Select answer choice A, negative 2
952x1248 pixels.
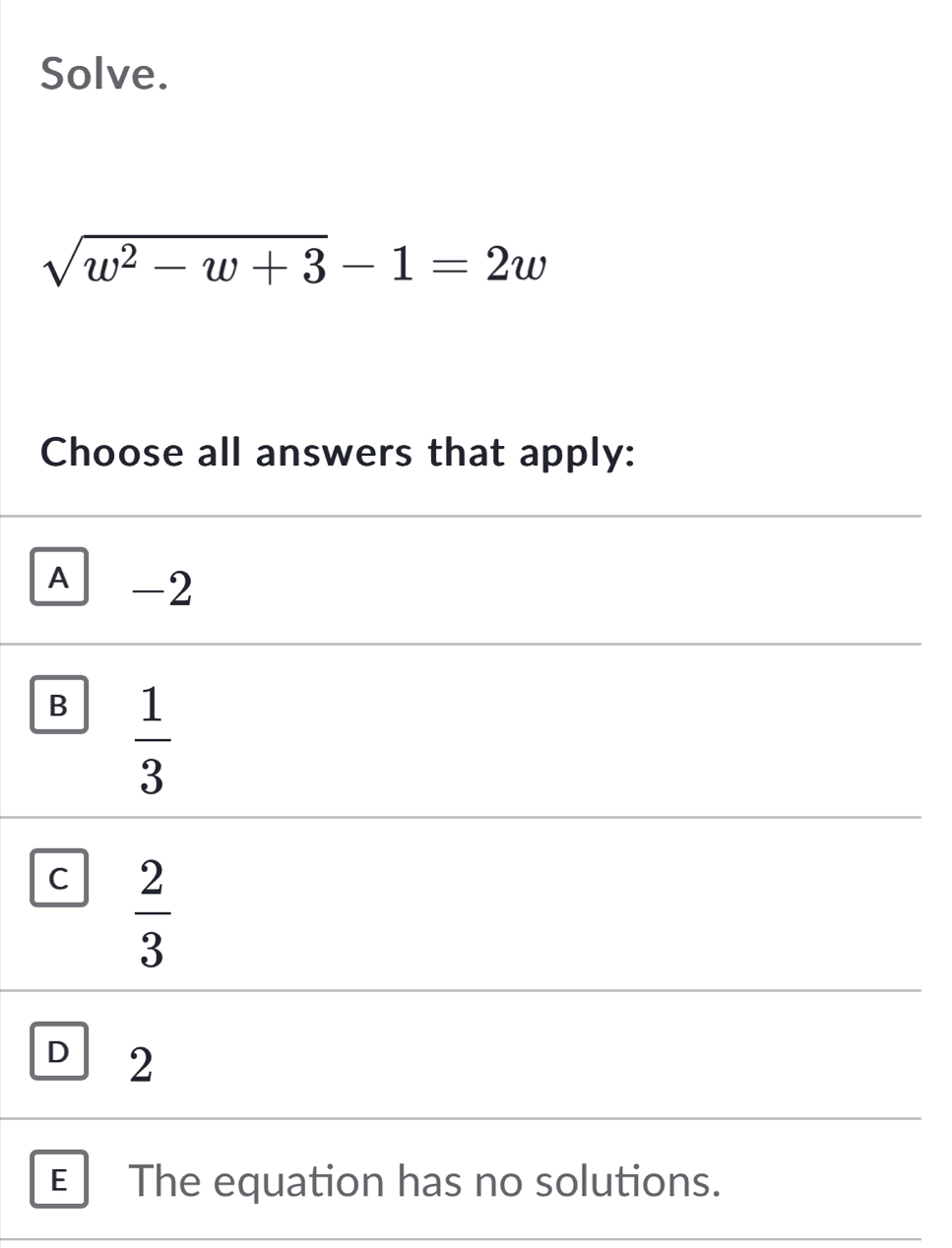tap(59, 578)
